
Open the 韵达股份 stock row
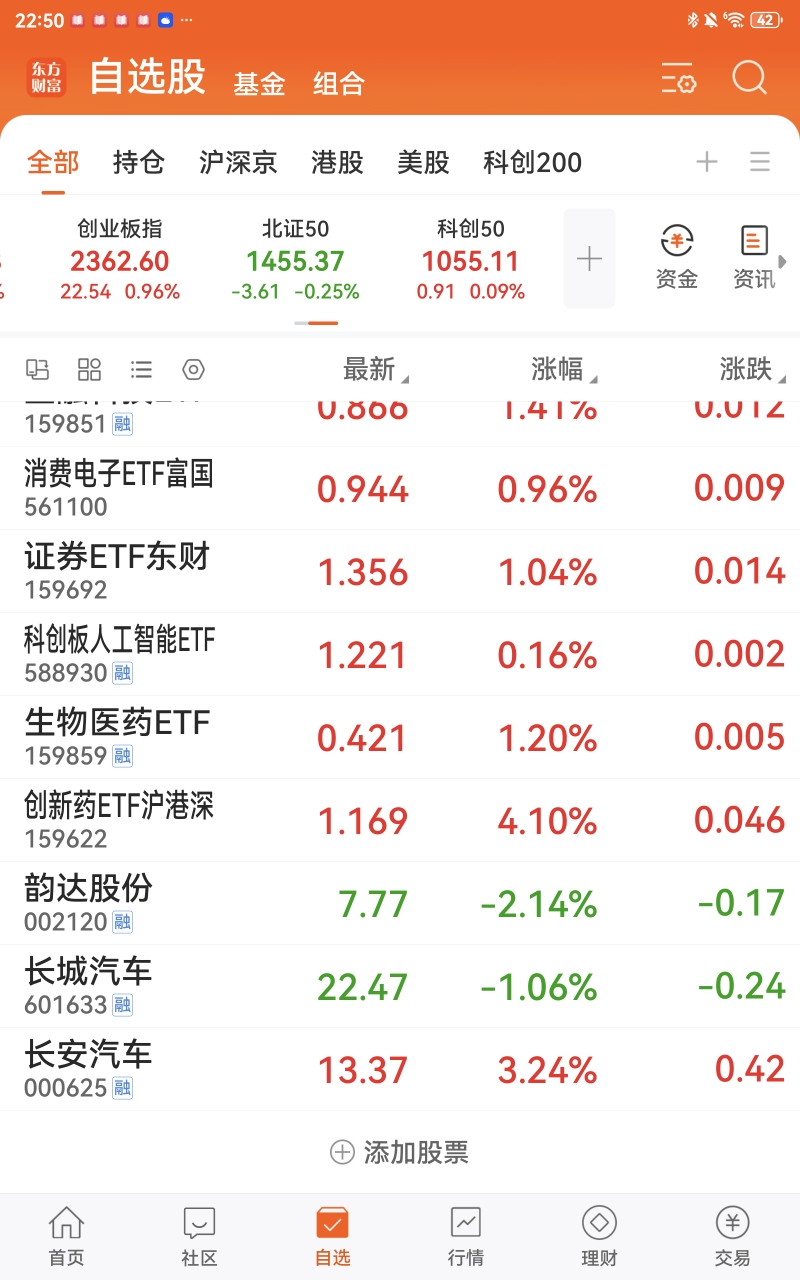400,903
